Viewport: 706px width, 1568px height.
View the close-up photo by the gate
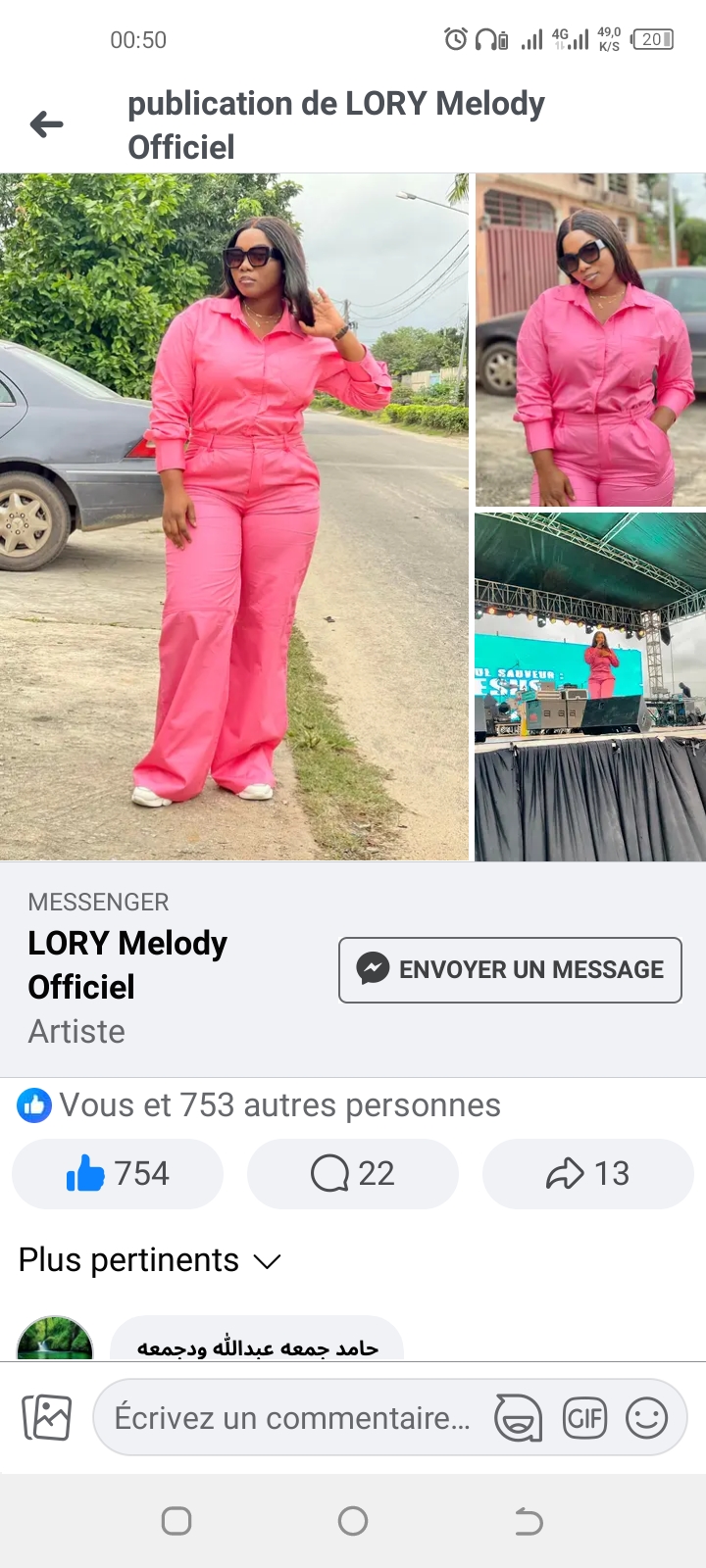pos(590,339)
